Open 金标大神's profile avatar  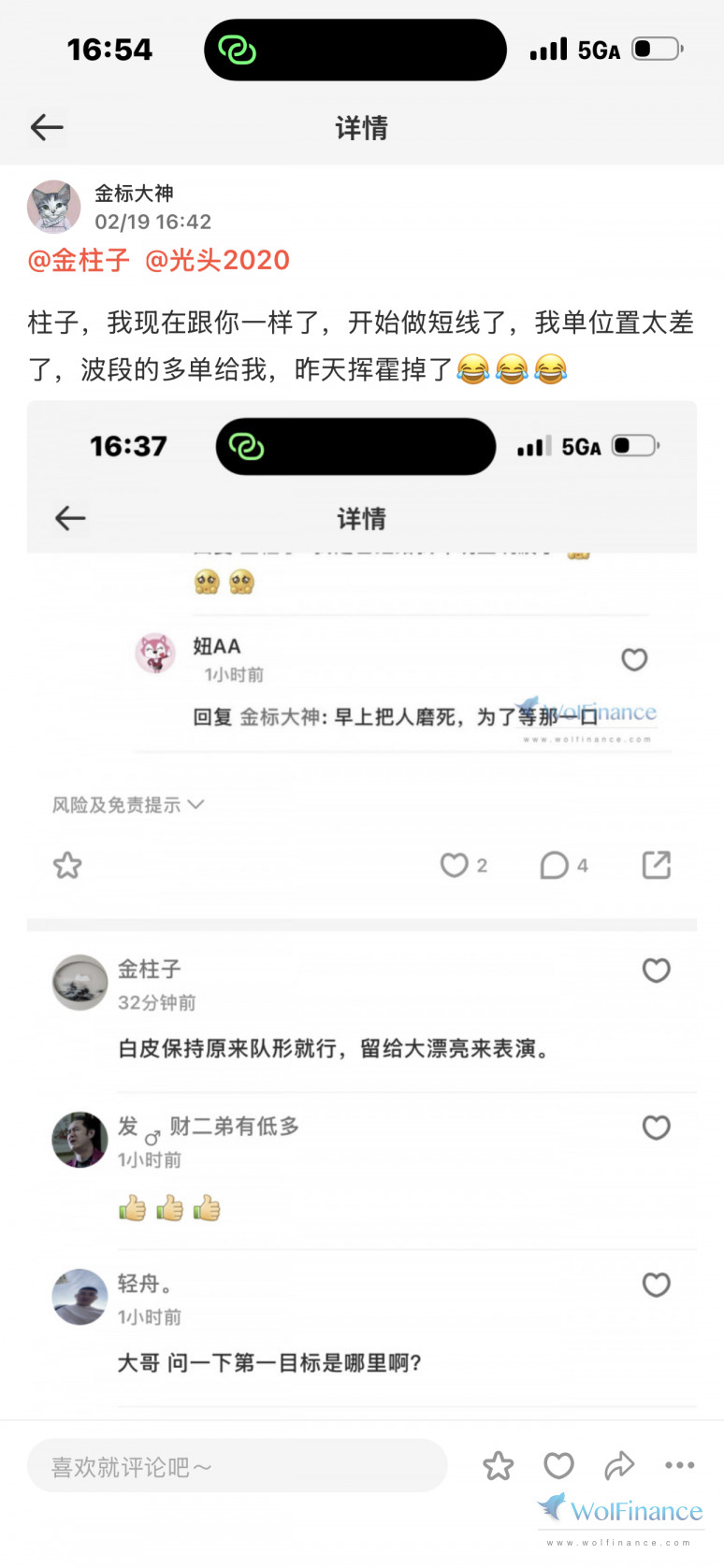[x=54, y=207]
